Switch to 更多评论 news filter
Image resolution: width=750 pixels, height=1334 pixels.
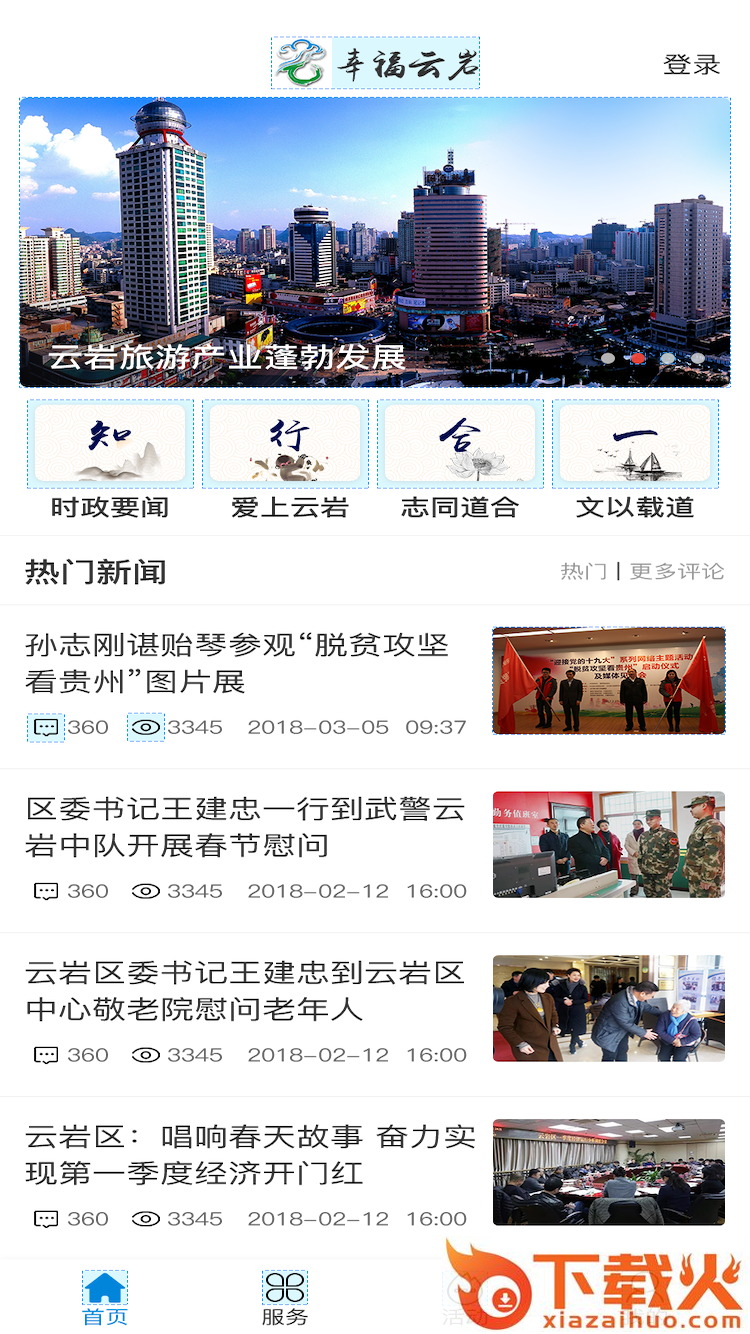[677, 571]
